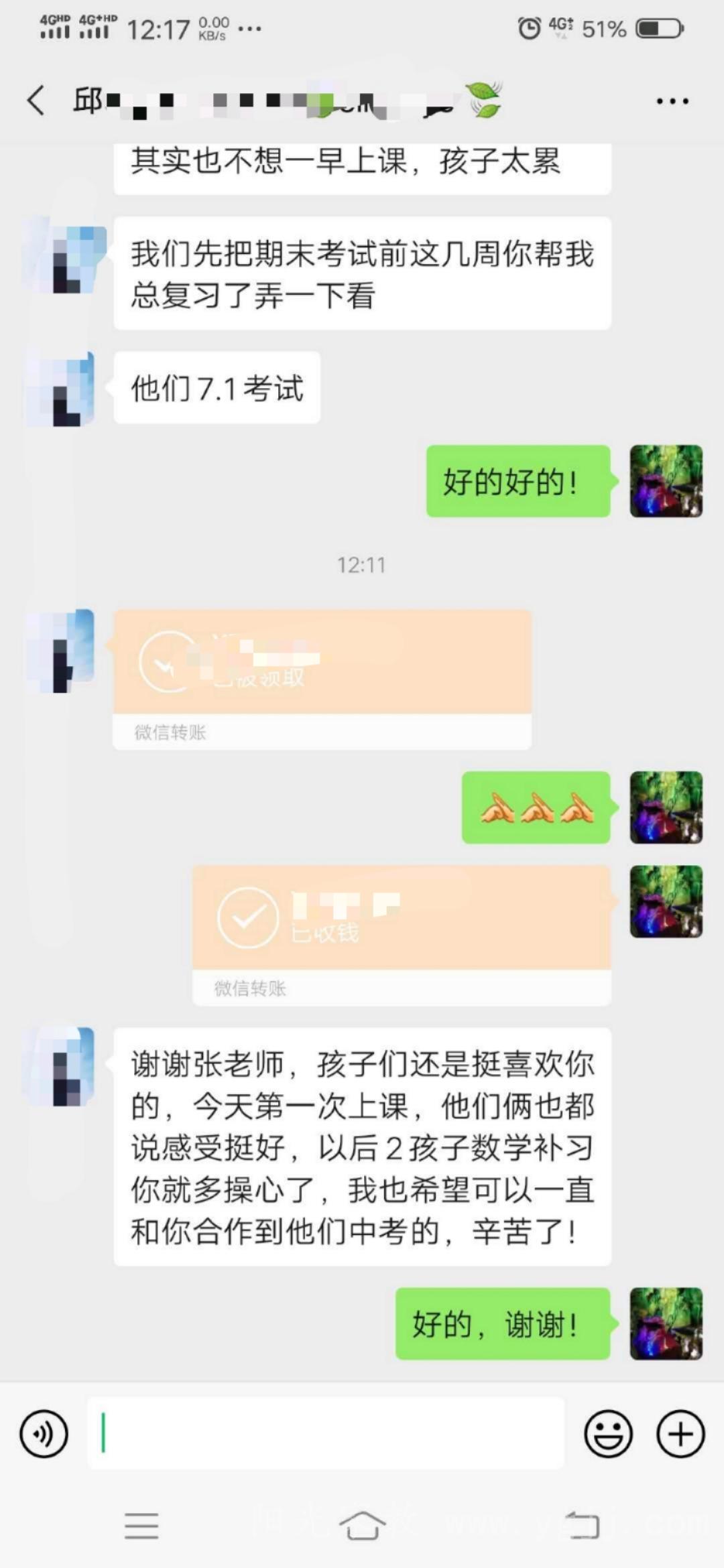
Task: Open system recent apps menu button
Action: (x=141, y=1526)
